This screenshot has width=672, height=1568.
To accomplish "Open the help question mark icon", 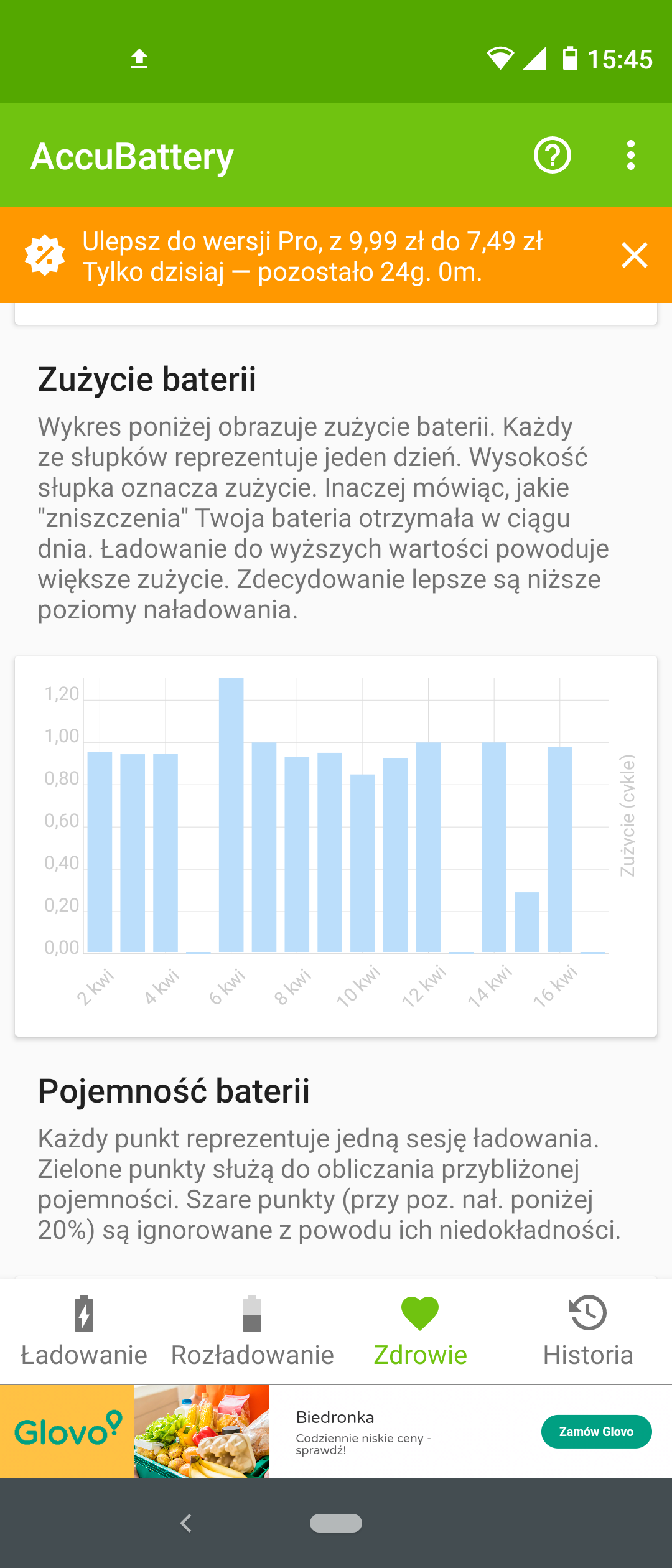I will (552, 155).
